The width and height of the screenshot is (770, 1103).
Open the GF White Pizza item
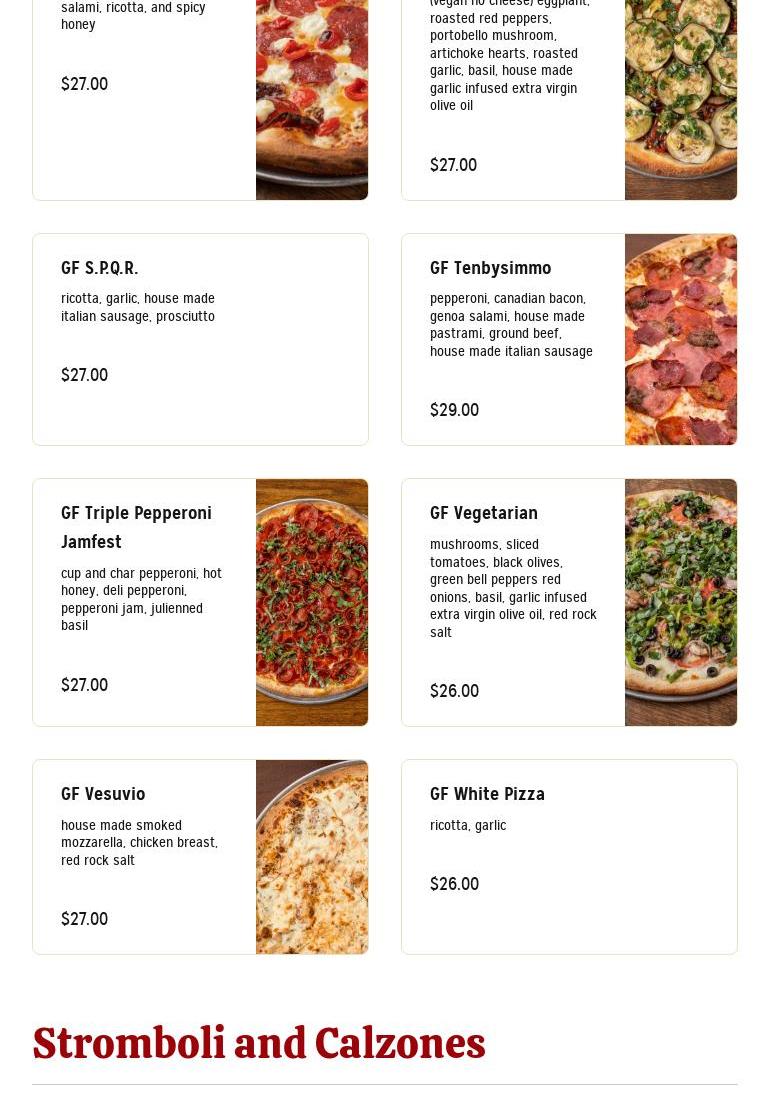[x=569, y=856]
